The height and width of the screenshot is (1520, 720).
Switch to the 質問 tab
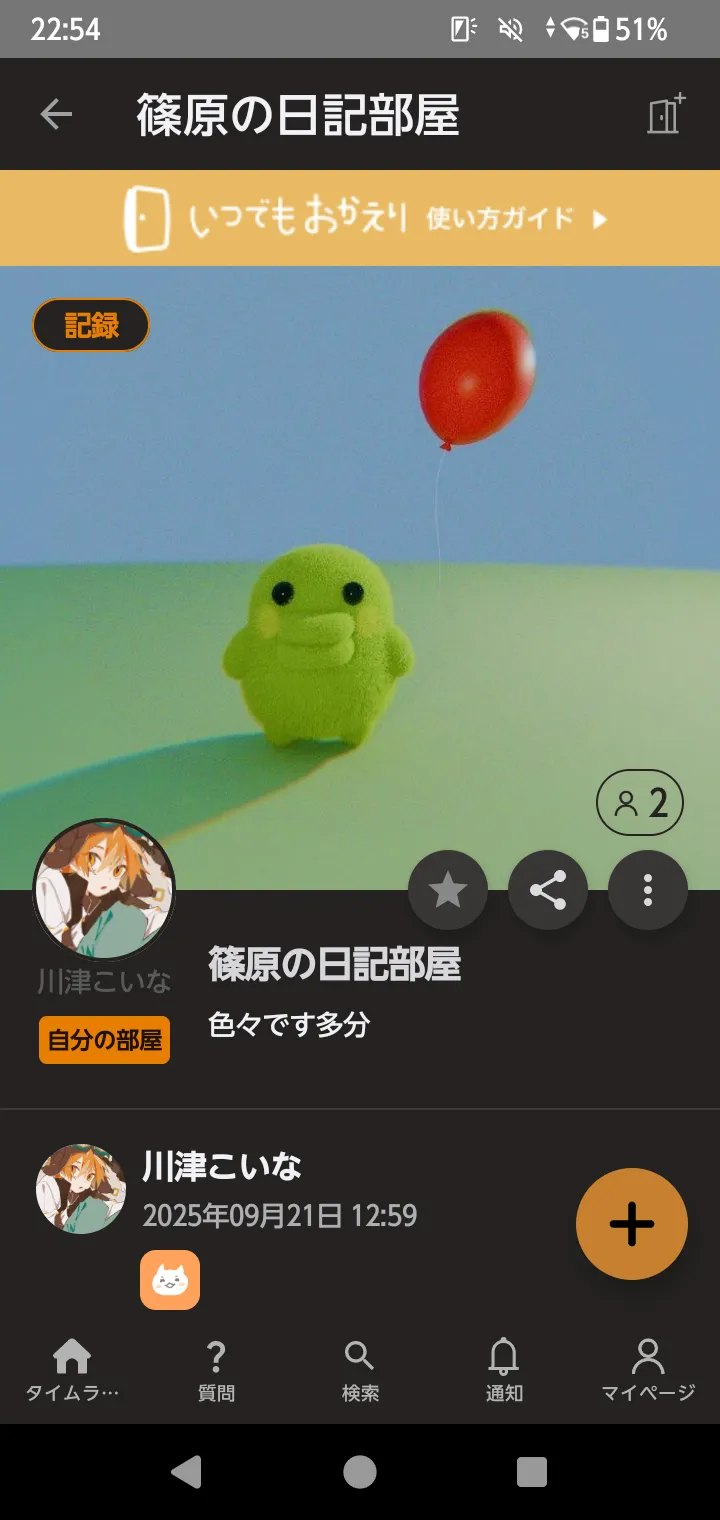tap(216, 1370)
